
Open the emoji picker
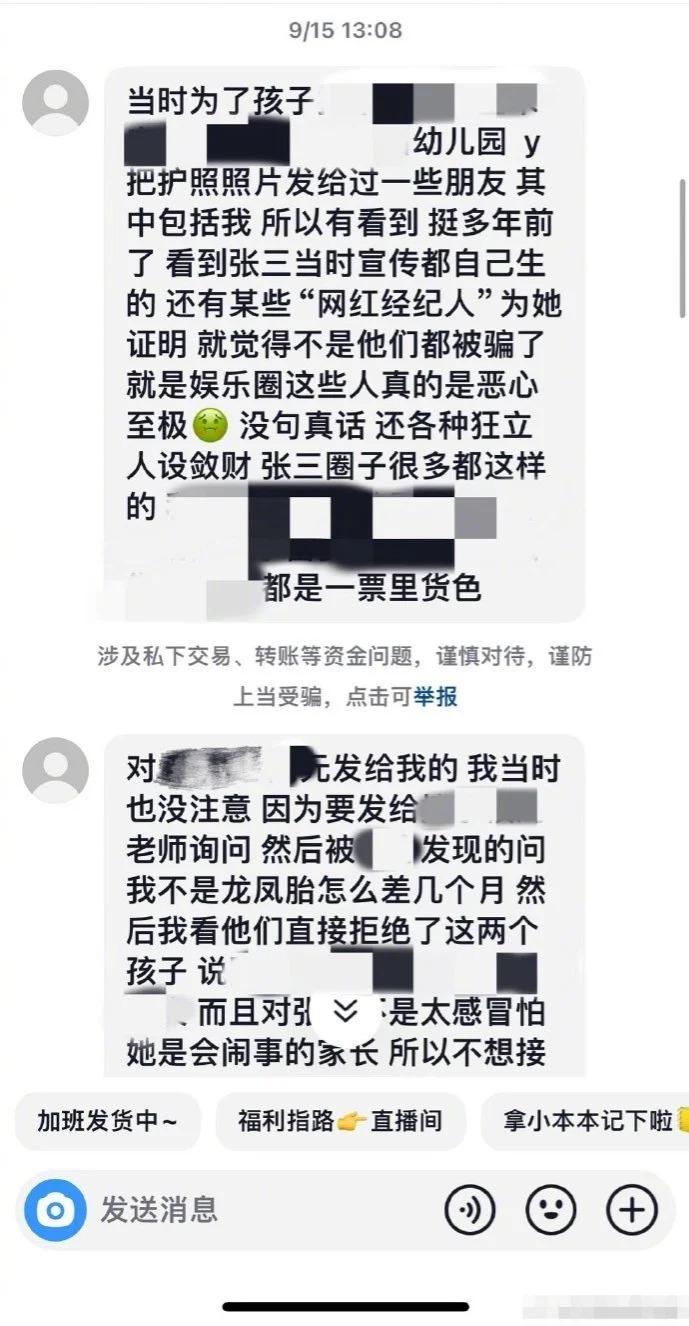click(x=551, y=1212)
